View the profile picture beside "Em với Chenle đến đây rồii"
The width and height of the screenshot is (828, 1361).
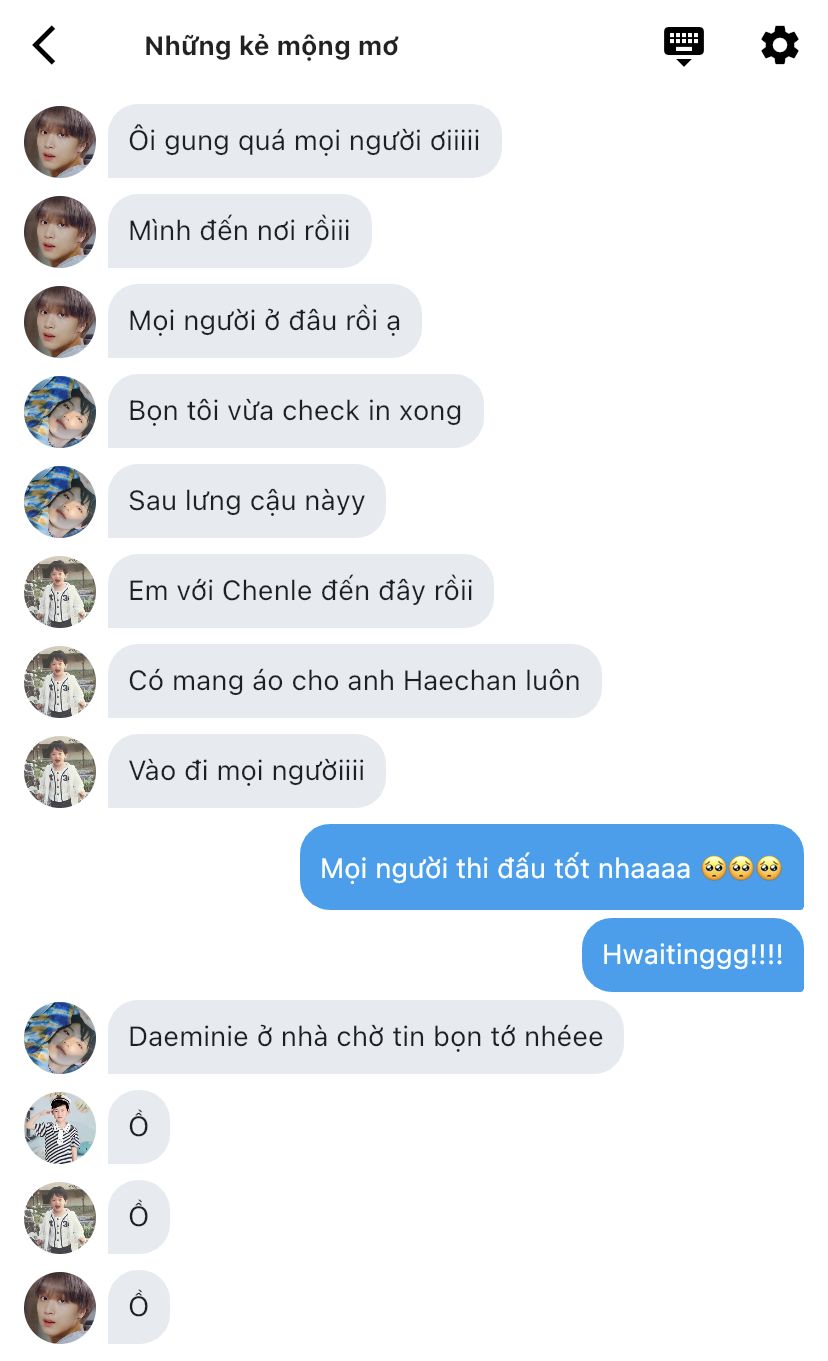click(x=60, y=592)
